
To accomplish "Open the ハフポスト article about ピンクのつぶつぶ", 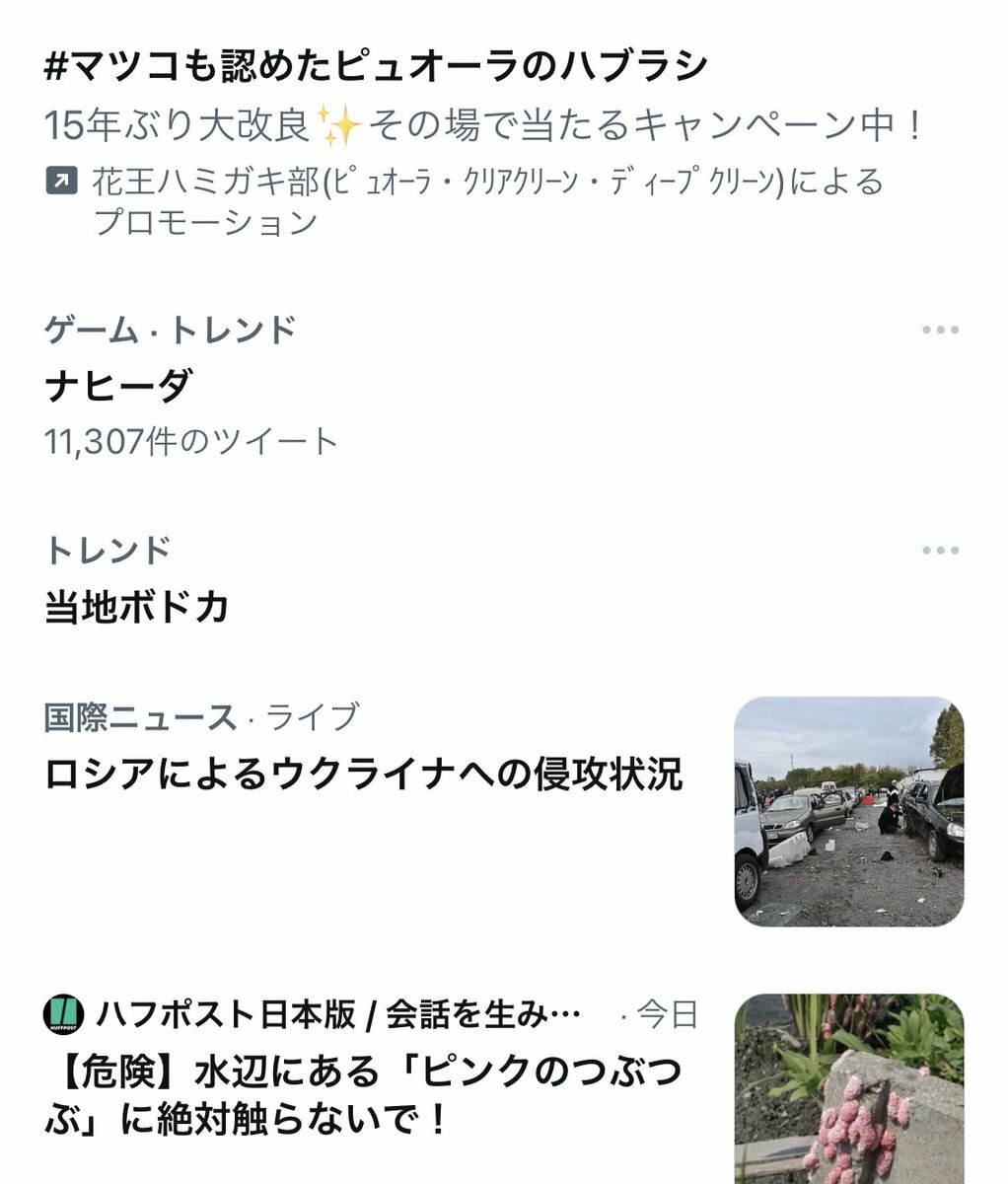I will (x=363, y=1093).
